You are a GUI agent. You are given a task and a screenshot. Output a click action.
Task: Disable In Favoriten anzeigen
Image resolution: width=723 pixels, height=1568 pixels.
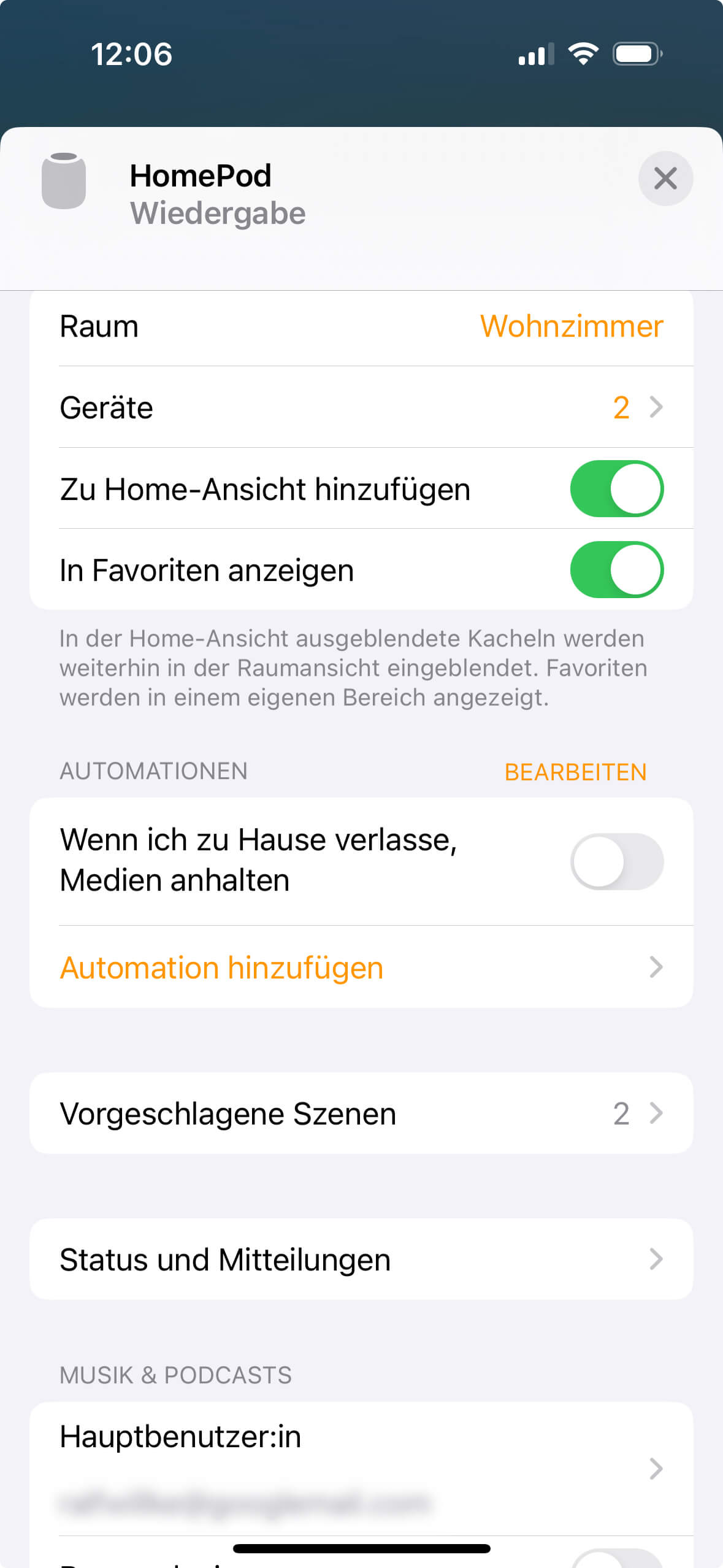pyautogui.click(x=616, y=570)
